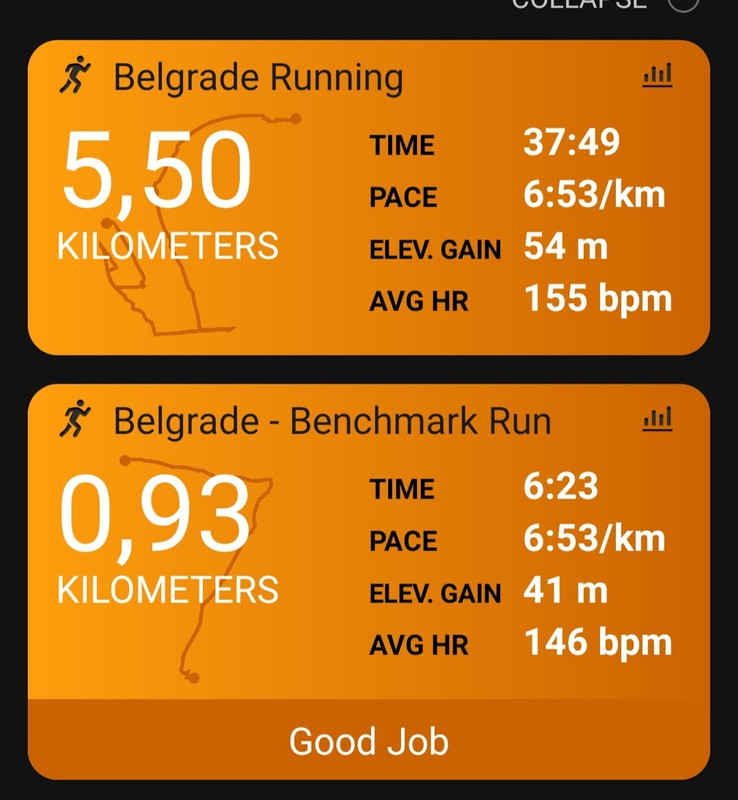View stats chart for Belgrade - Benchmark Run

coord(657,419)
